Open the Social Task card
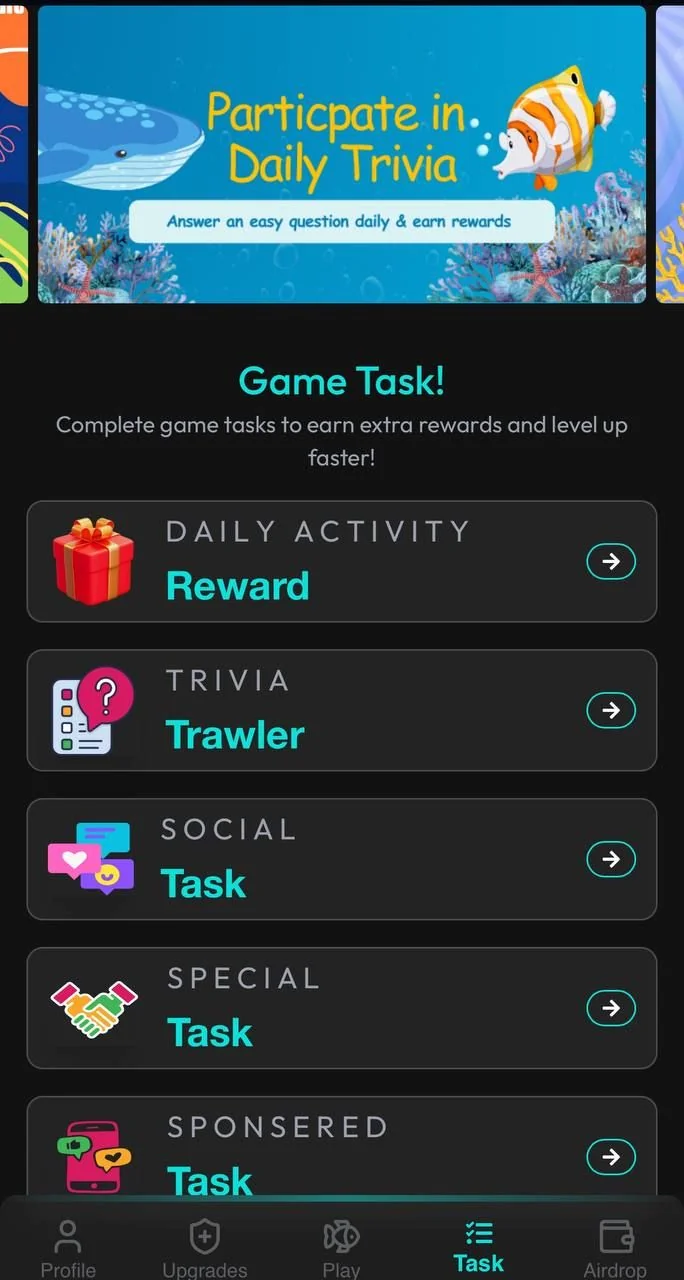 coord(342,859)
